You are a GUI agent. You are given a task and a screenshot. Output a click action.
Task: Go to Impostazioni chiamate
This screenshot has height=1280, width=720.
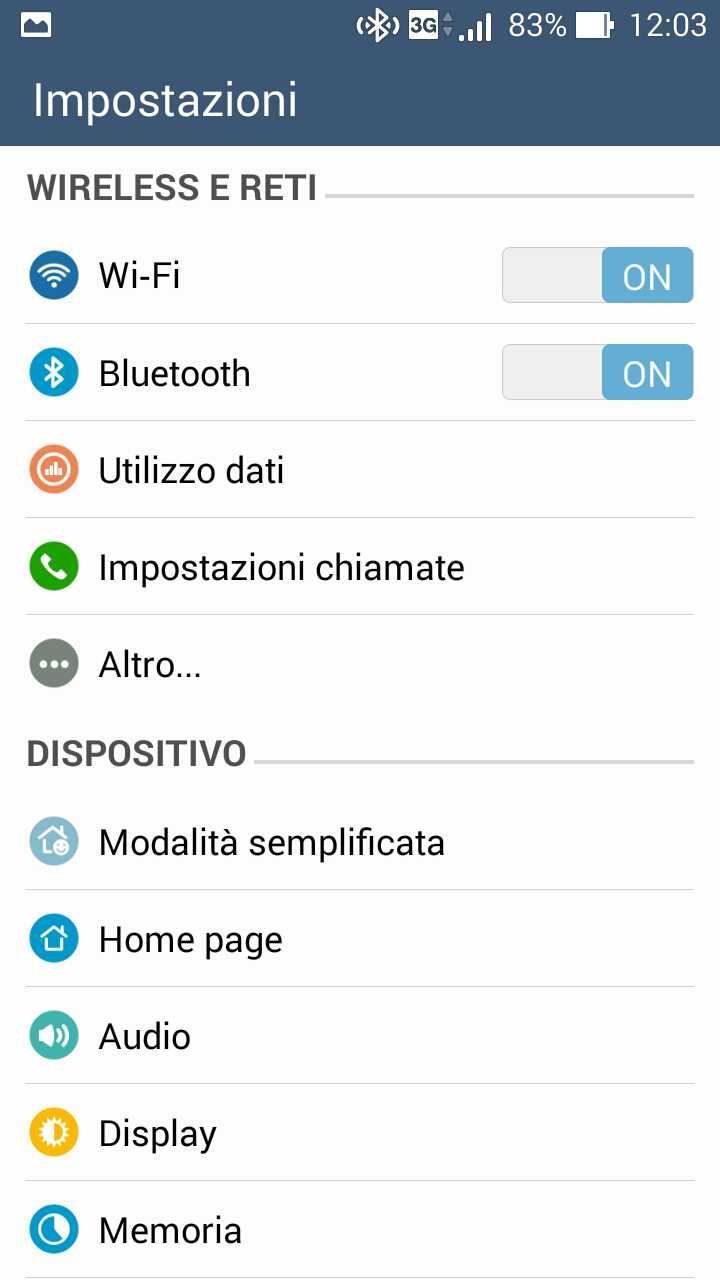[300, 567]
